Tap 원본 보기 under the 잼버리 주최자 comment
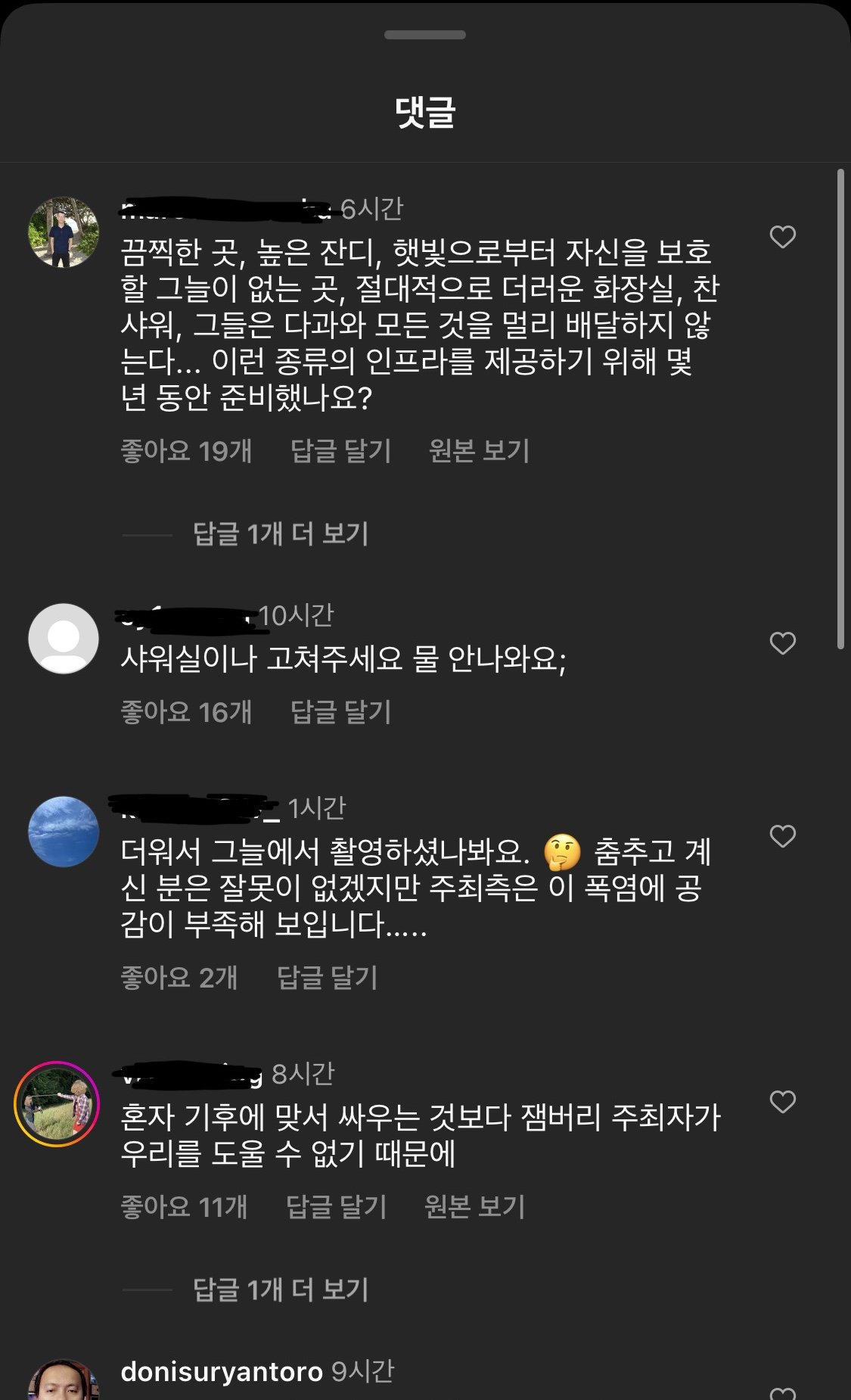 (x=474, y=1207)
